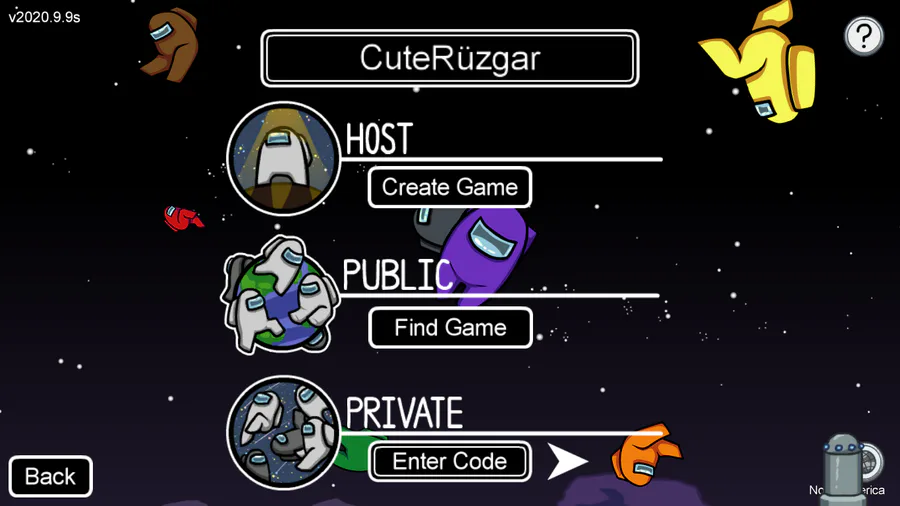Select the Enter Code field
The width and height of the screenshot is (900, 506).
click(450, 462)
